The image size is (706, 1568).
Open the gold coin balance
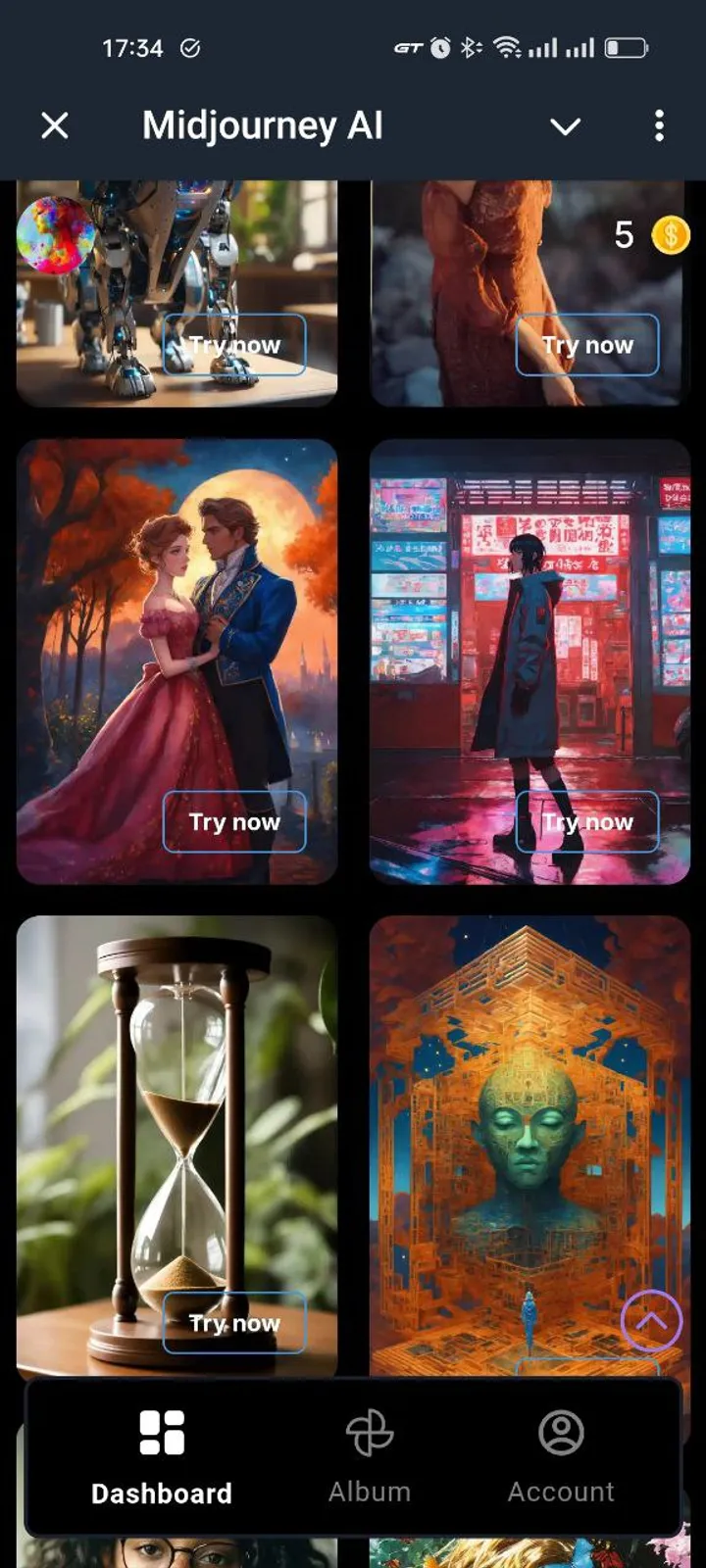[x=671, y=235]
